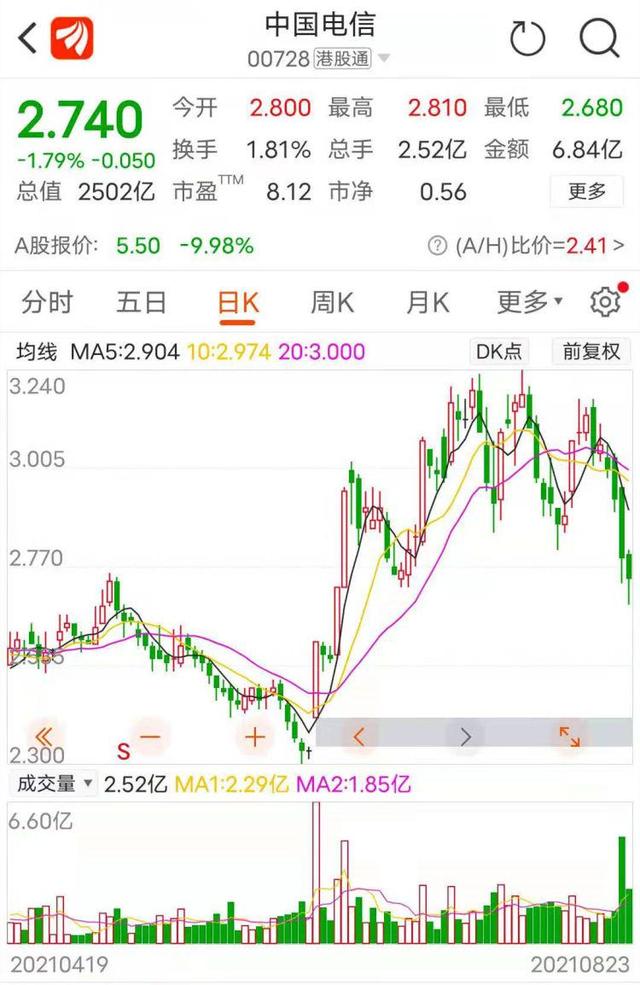Switch to the 五日 chart tab
The image size is (640, 985).
(x=141, y=302)
